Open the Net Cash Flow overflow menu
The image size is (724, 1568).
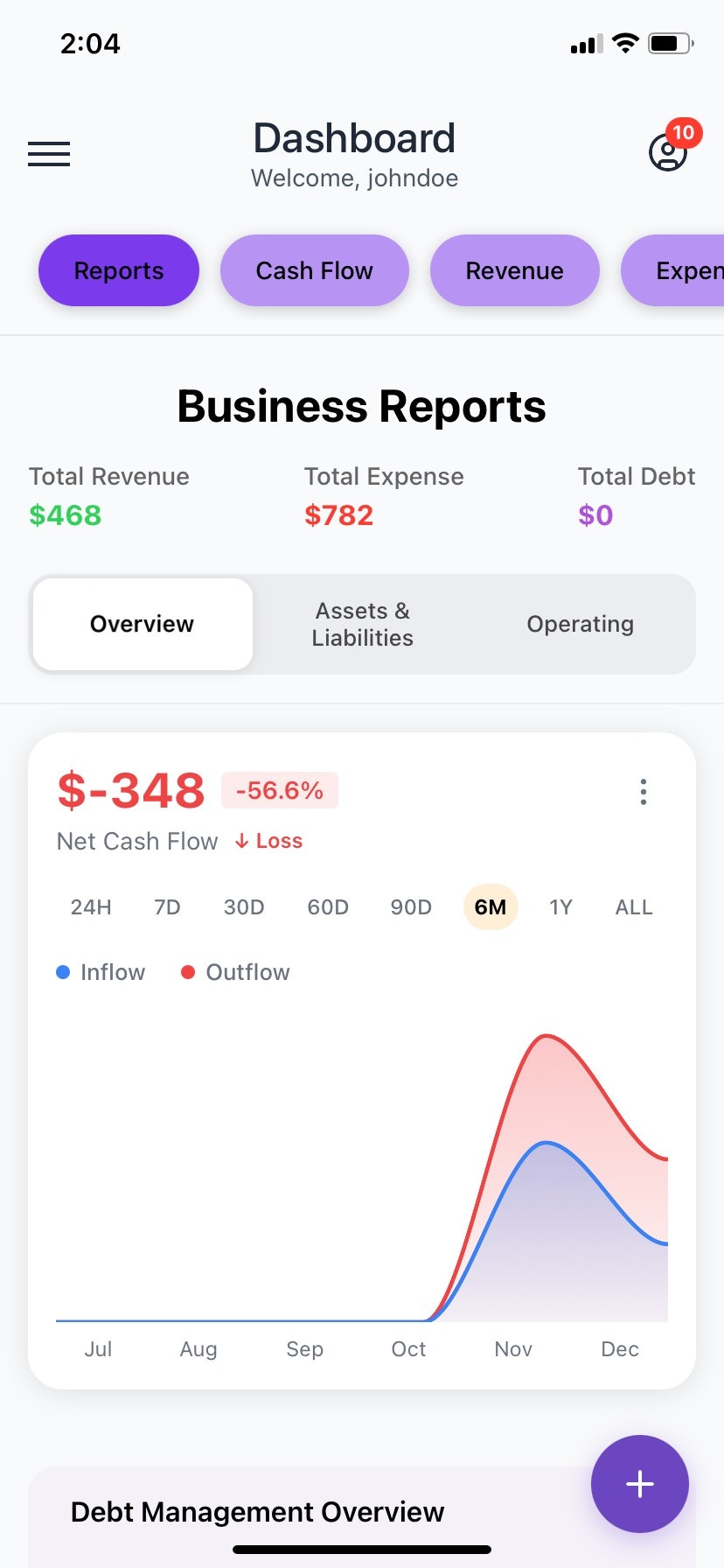644,792
